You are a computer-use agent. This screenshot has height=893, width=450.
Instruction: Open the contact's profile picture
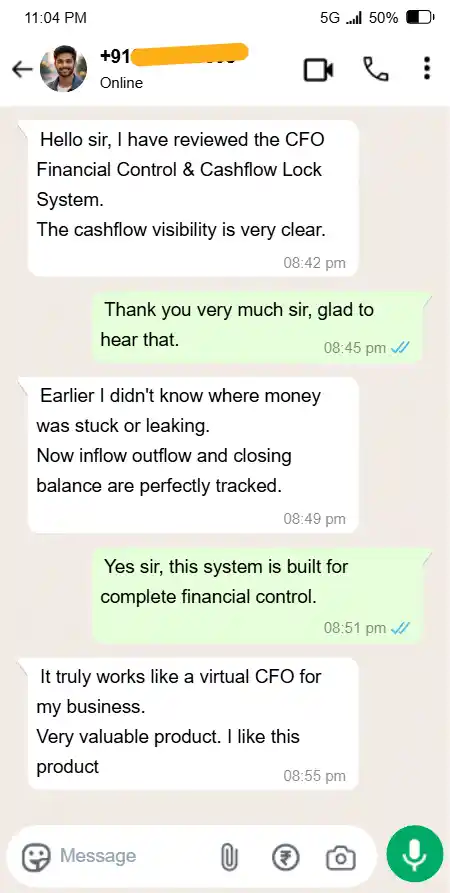point(64,69)
